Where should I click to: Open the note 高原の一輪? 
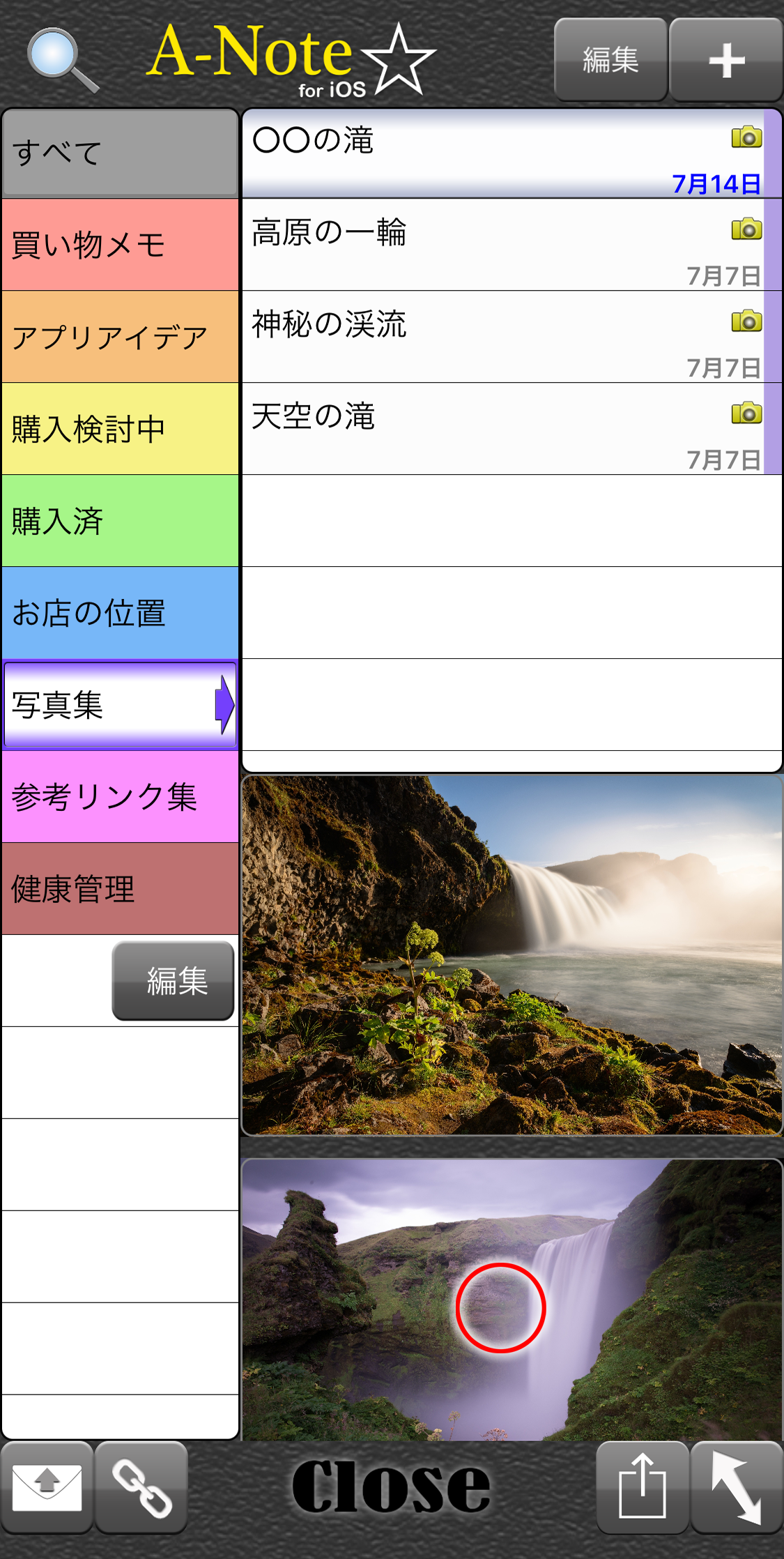coord(502,245)
